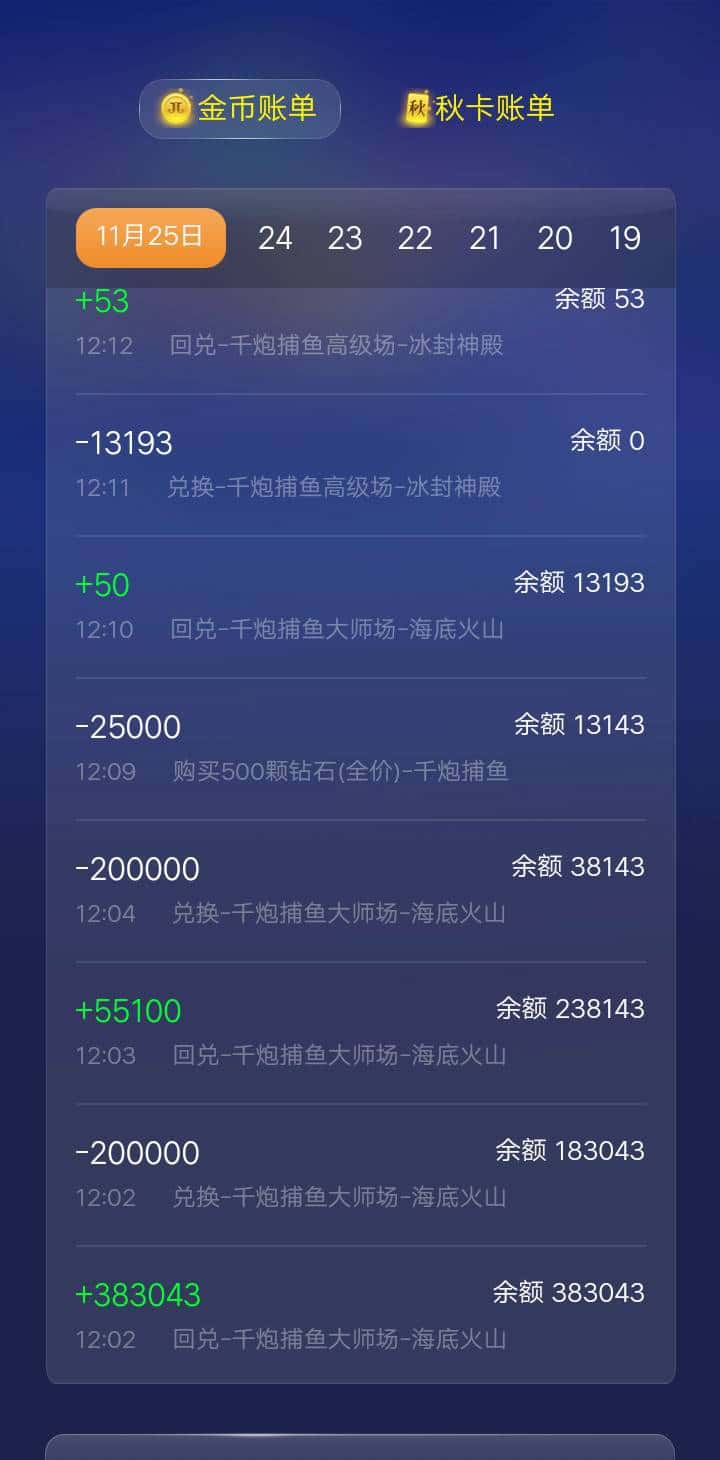Screen dimensions: 720x1460
Task: Select date 20 in the date bar
Action: pos(555,238)
